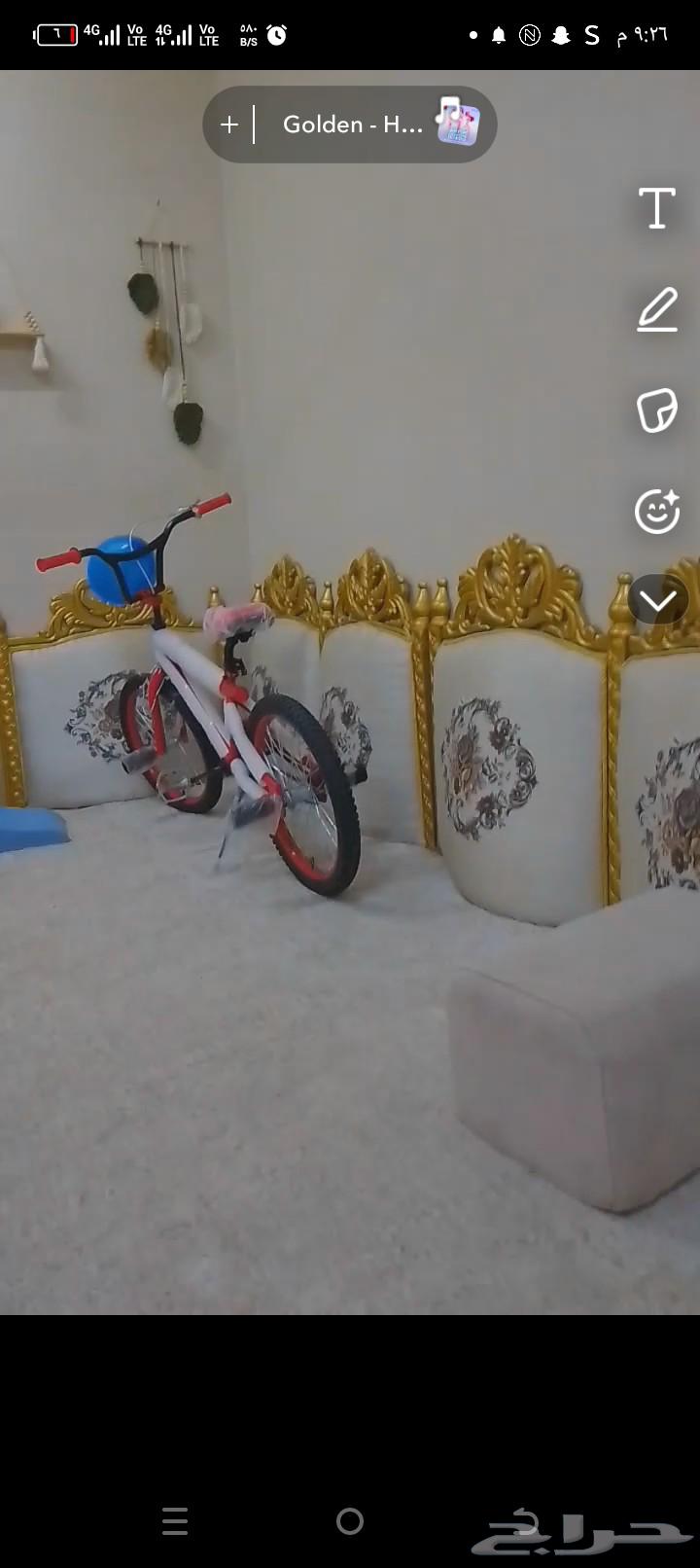Tap the S icon in the status bar

(x=591, y=35)
